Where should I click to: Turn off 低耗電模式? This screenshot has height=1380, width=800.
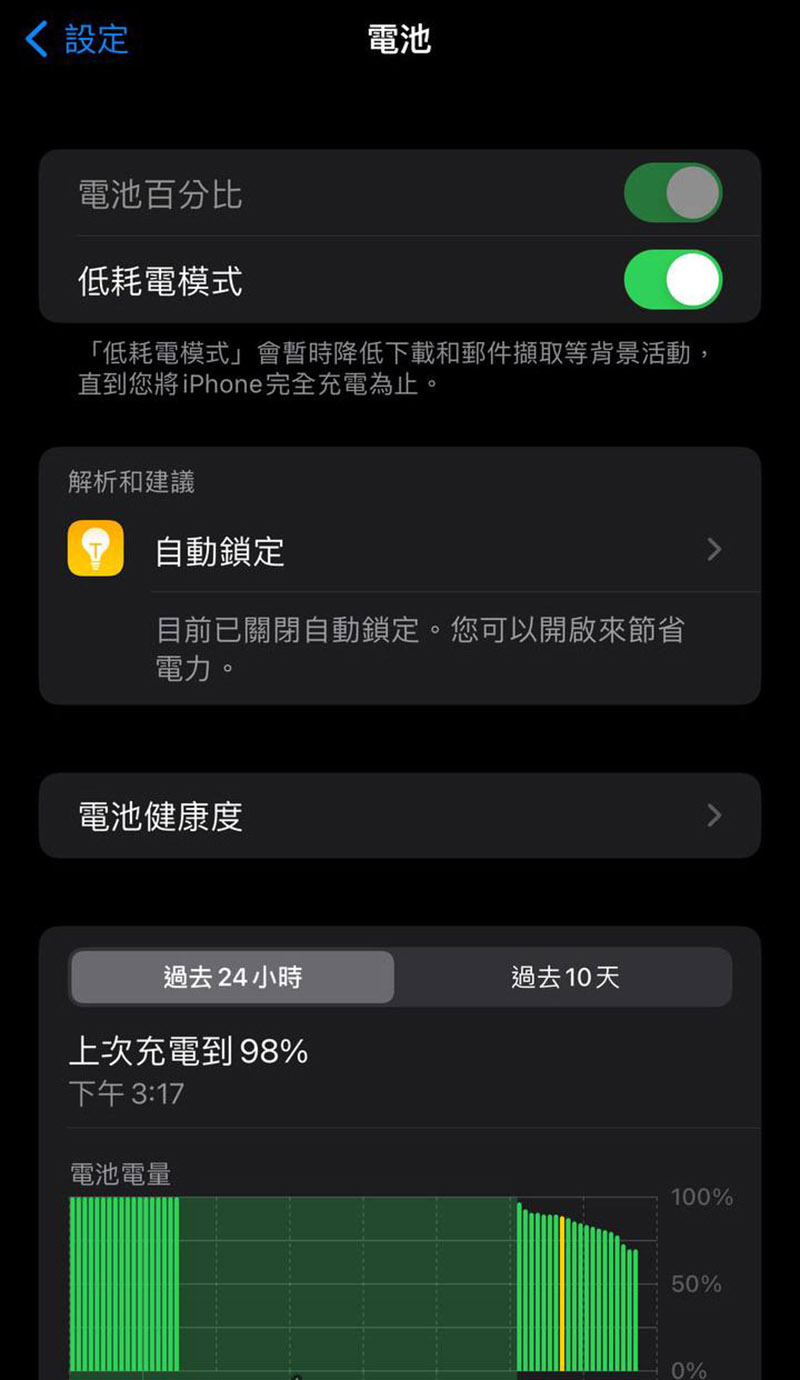click(x=672, y=280)
